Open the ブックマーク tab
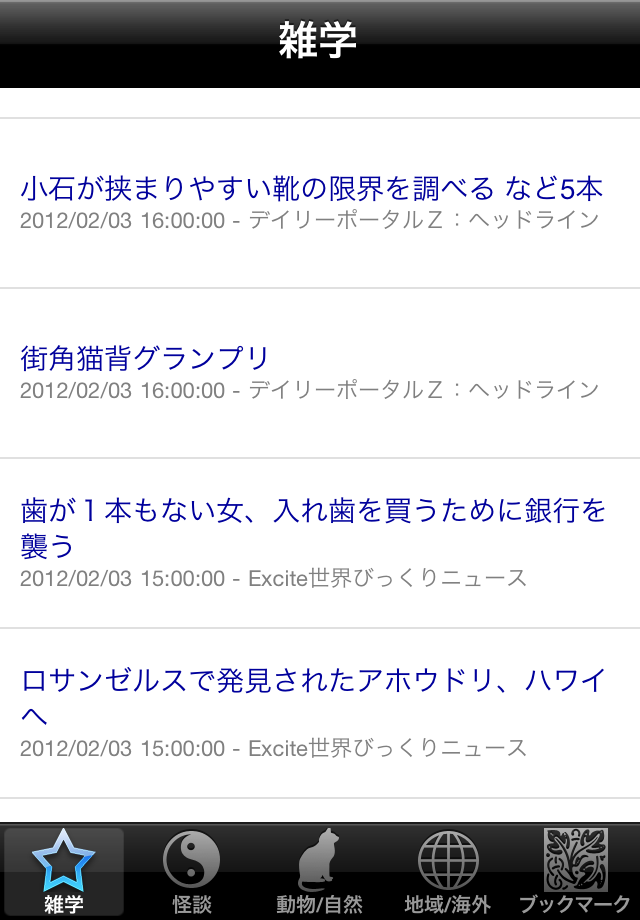640x920 pixels. (x=575, y=872)
